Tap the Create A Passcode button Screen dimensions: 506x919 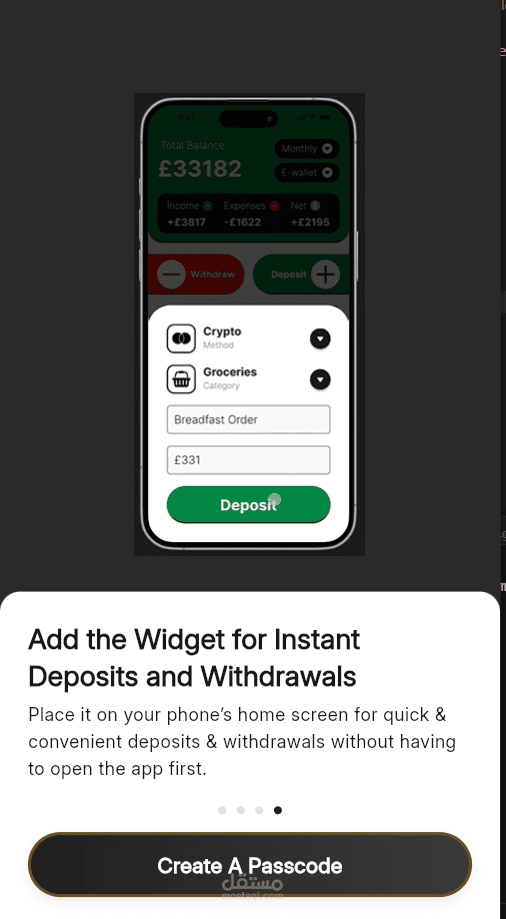coord(250,864)
